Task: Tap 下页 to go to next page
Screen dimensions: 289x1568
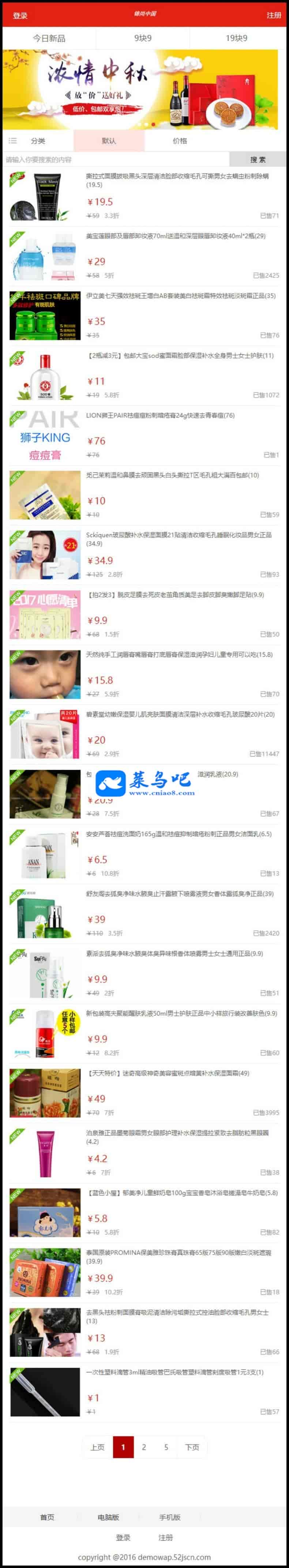Action: [192, 1447]
